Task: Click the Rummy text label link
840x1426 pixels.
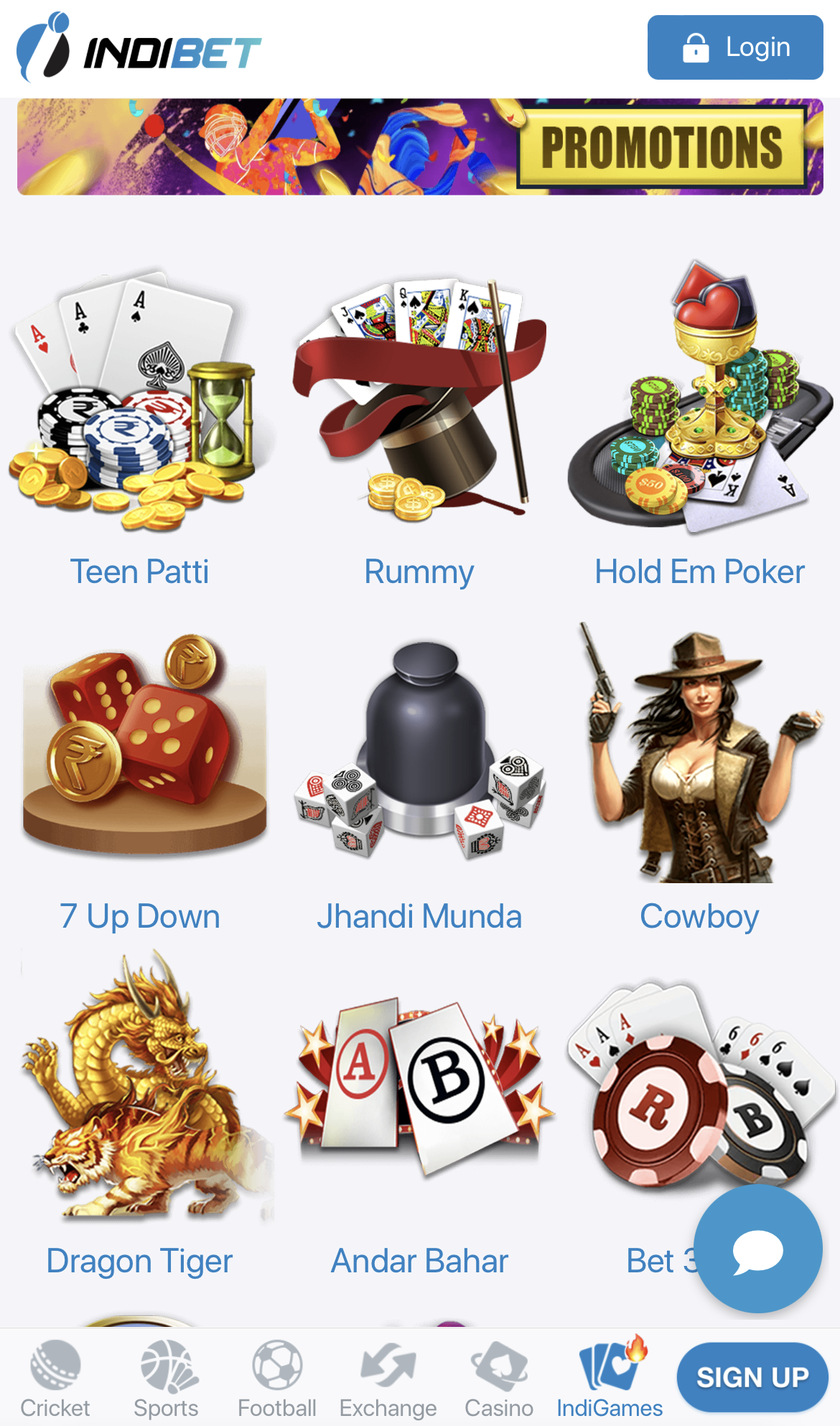Action: [419, 572]
